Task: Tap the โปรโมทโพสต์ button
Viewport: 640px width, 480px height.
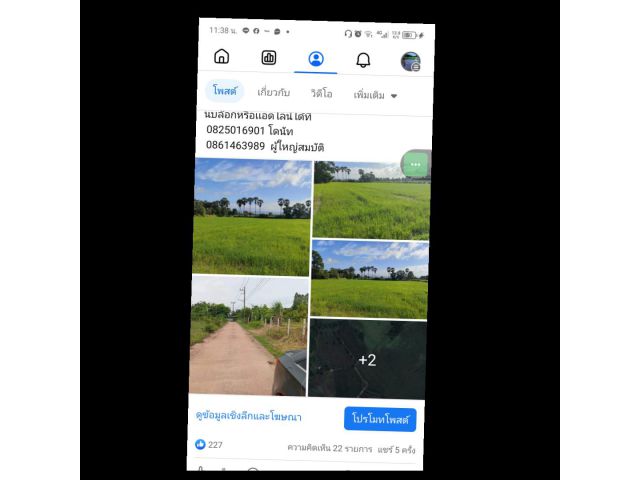Action: [x=380, y=418]
